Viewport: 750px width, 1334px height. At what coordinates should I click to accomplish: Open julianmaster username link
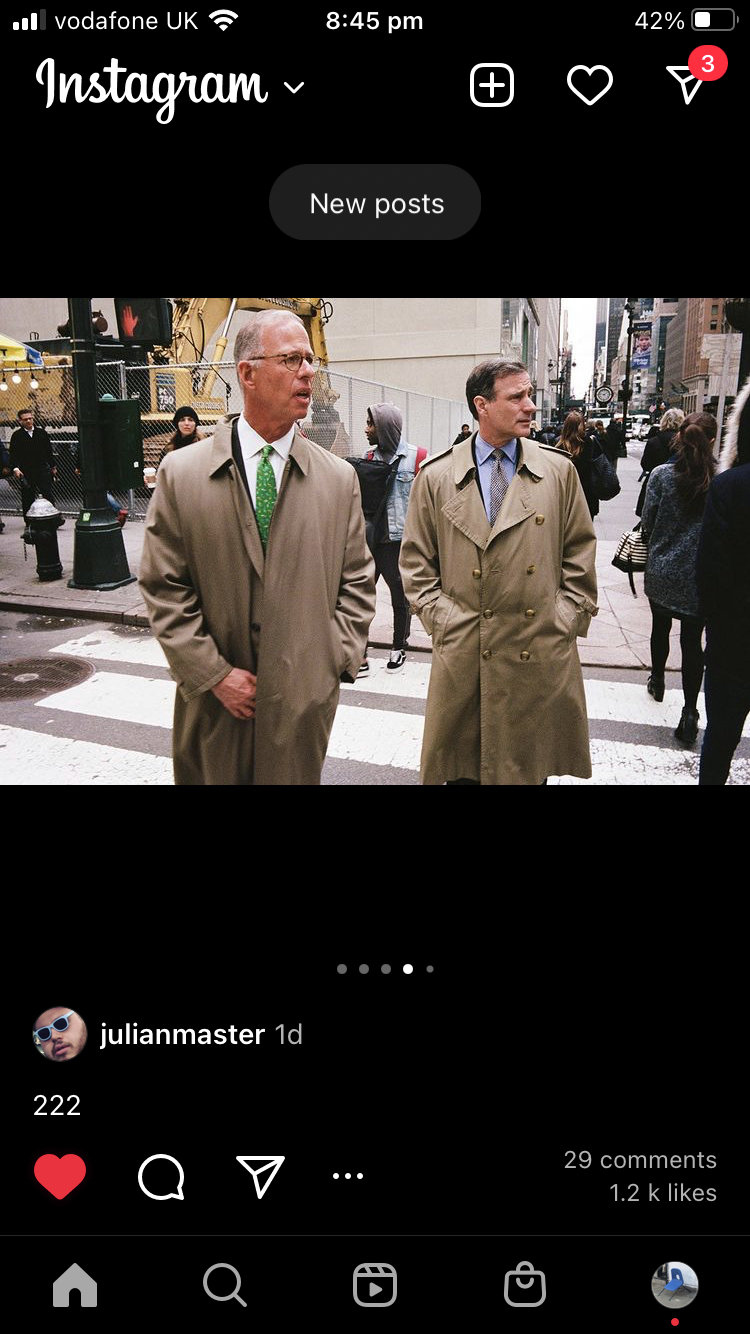click(x=182, y=1034)
